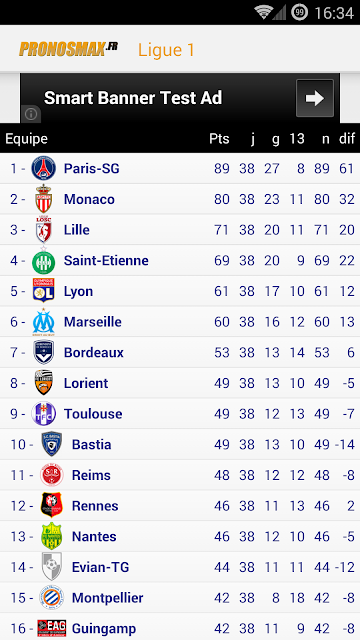Open the Toulouse row
Viewport: 360px width, 640px height.
(x=180, y=413)
